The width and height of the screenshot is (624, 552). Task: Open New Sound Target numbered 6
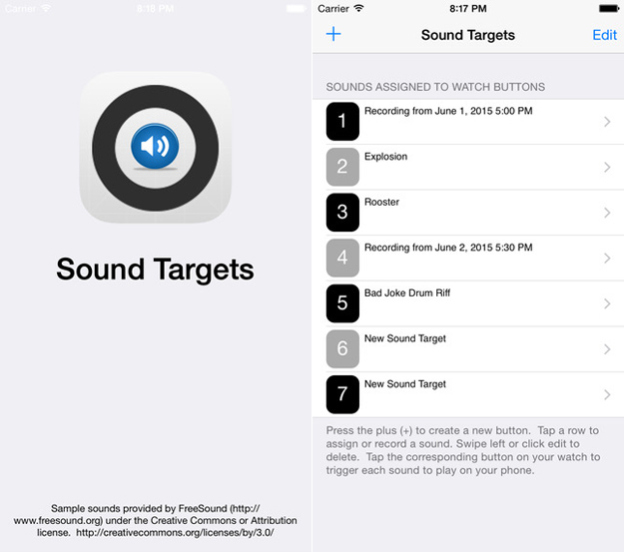[468, 349]
